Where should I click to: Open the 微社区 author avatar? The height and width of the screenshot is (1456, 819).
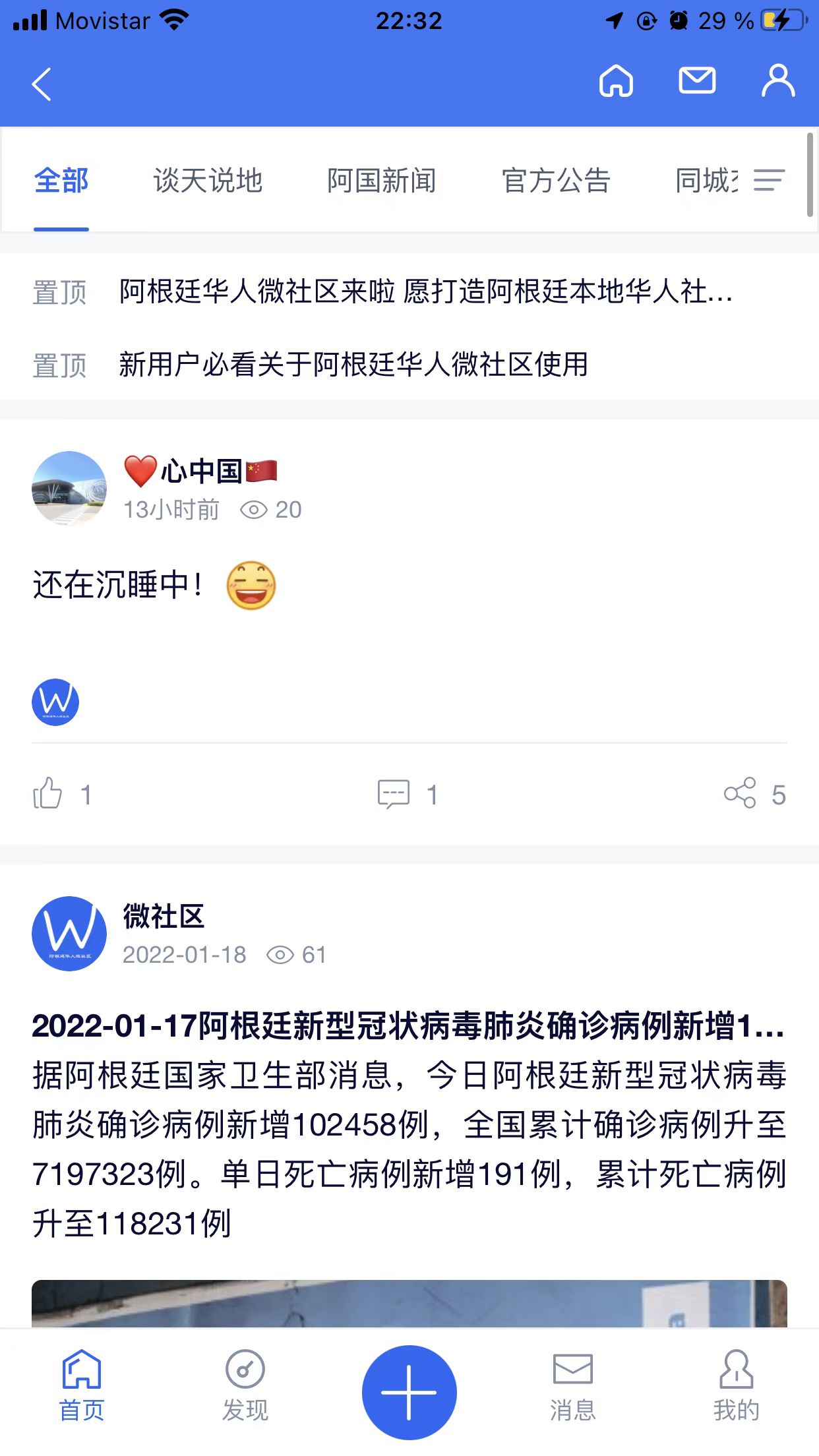(x=69, y=933)
